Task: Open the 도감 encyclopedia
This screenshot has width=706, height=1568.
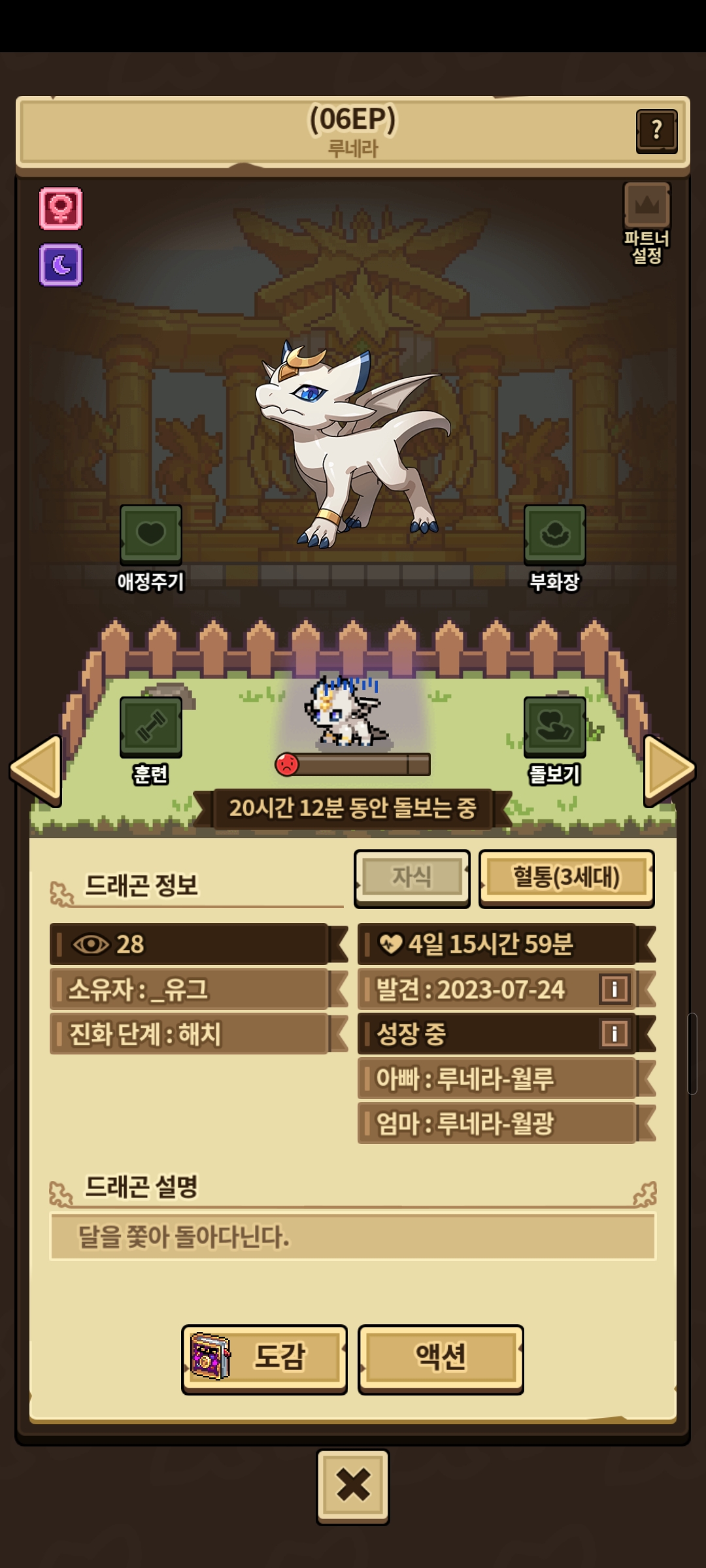Action: tap(264, 1359)
